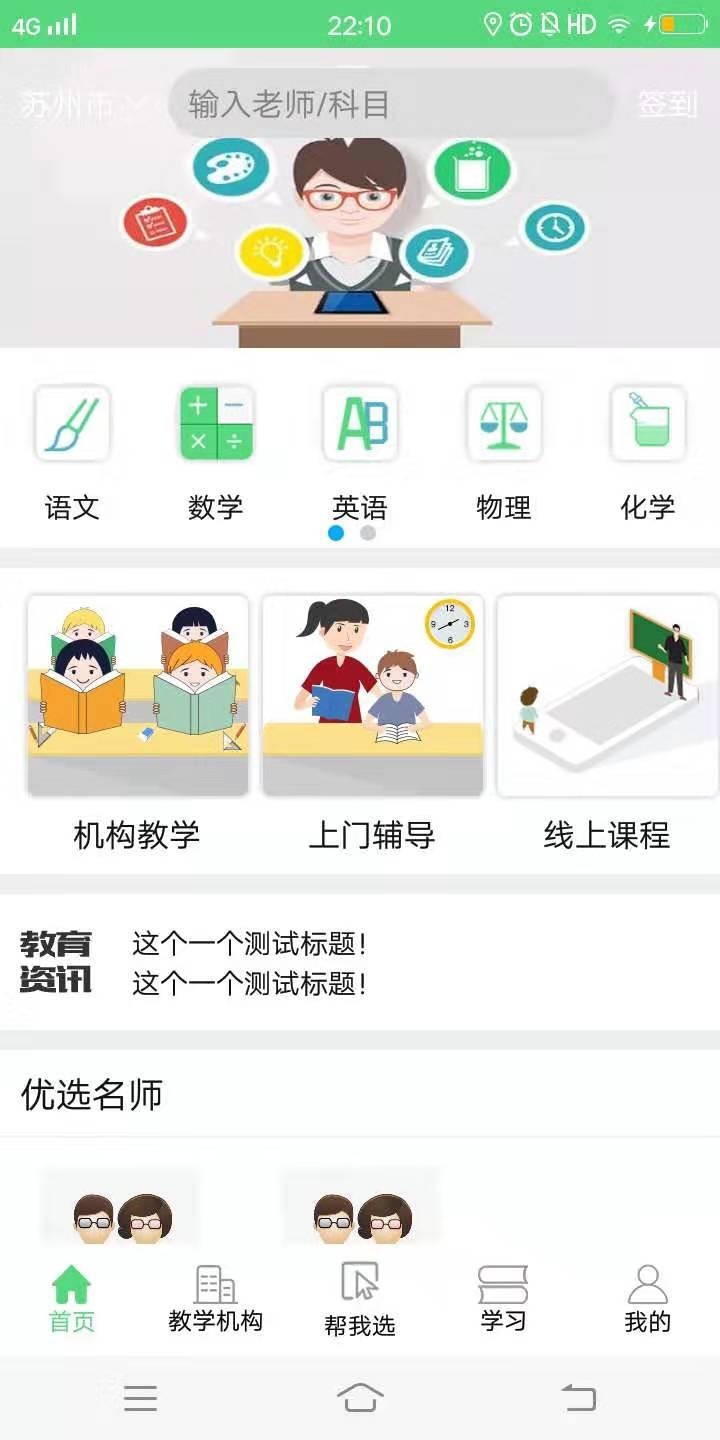Viewport: 720px width, 1440px height.
Task: Open the 教育资讯 test headline
Action: point(250,944)
